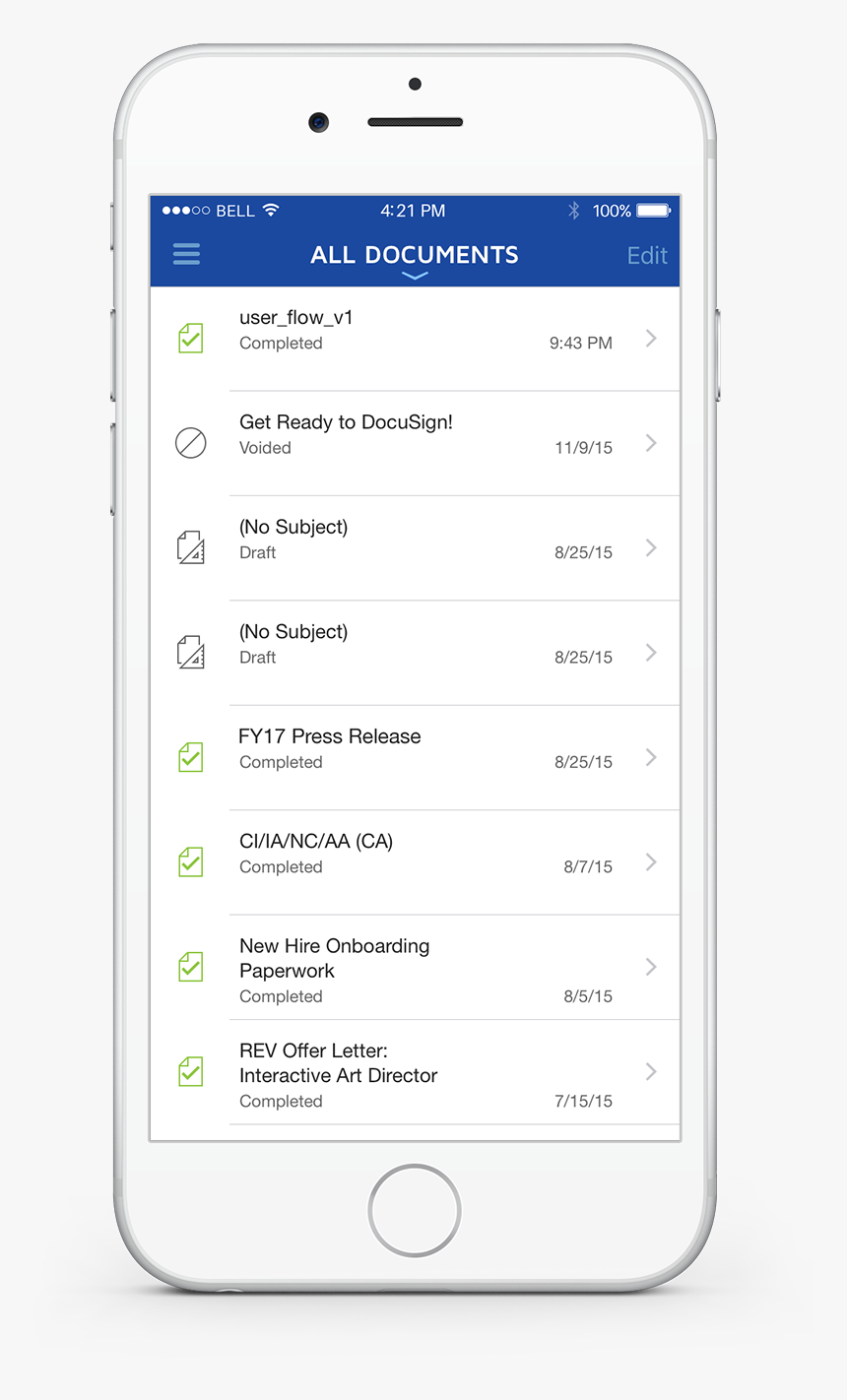Tap Edit in the top bar

click(x=647, y=255)
